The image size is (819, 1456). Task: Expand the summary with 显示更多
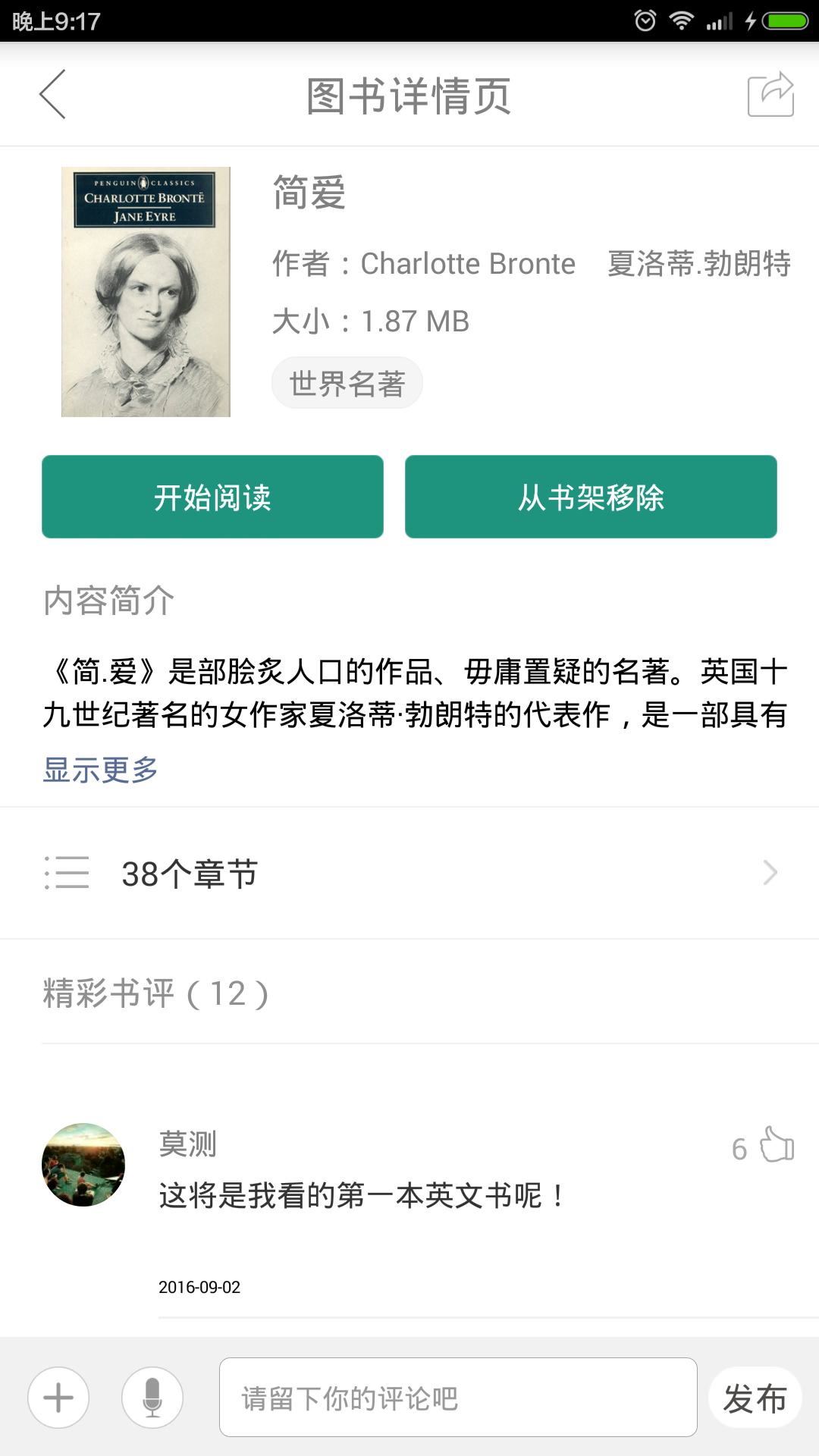tap(100, 769)
